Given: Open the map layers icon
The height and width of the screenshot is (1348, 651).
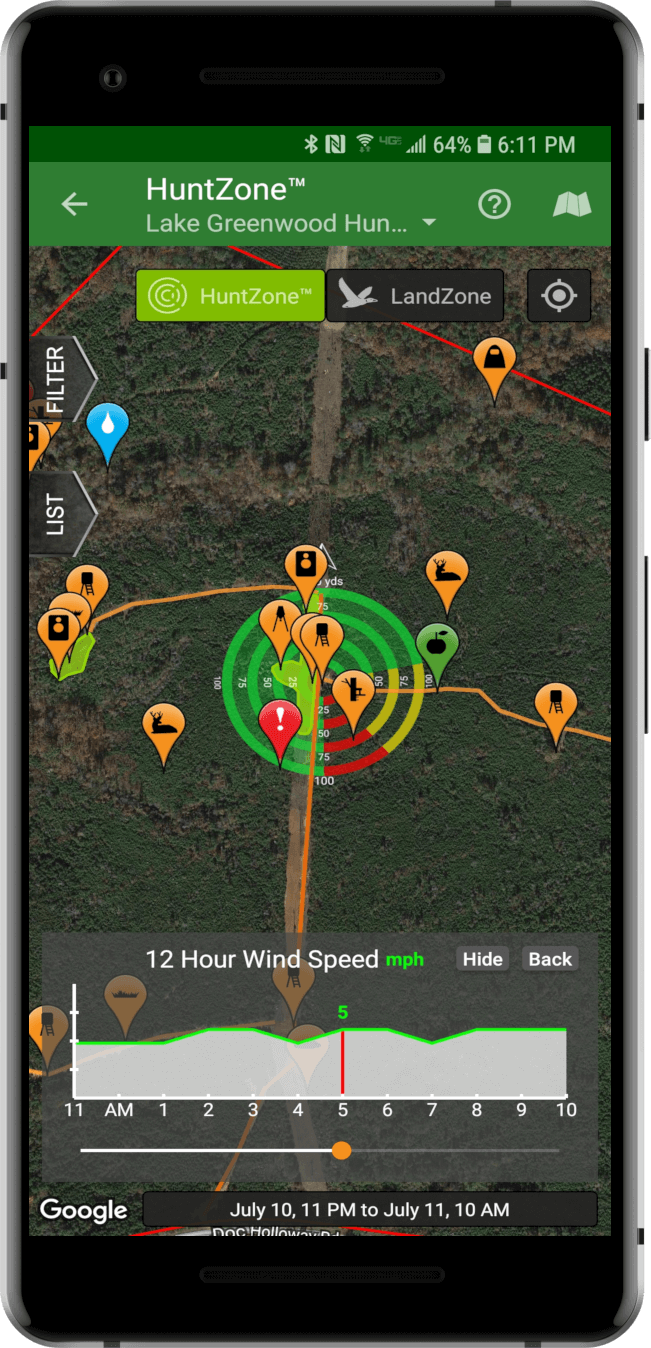Looking at the screenshot, I should (572, 204).
